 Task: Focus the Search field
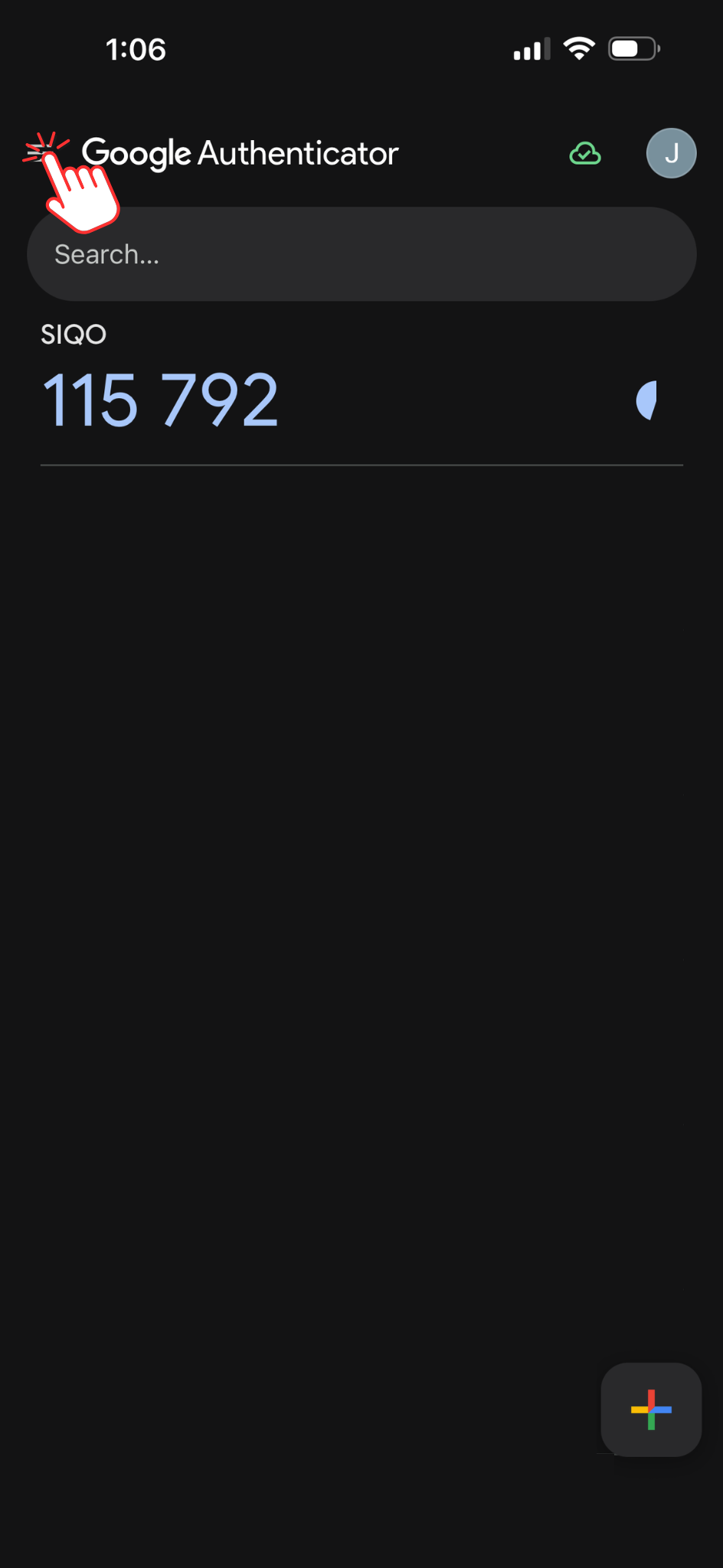(361, 254)
